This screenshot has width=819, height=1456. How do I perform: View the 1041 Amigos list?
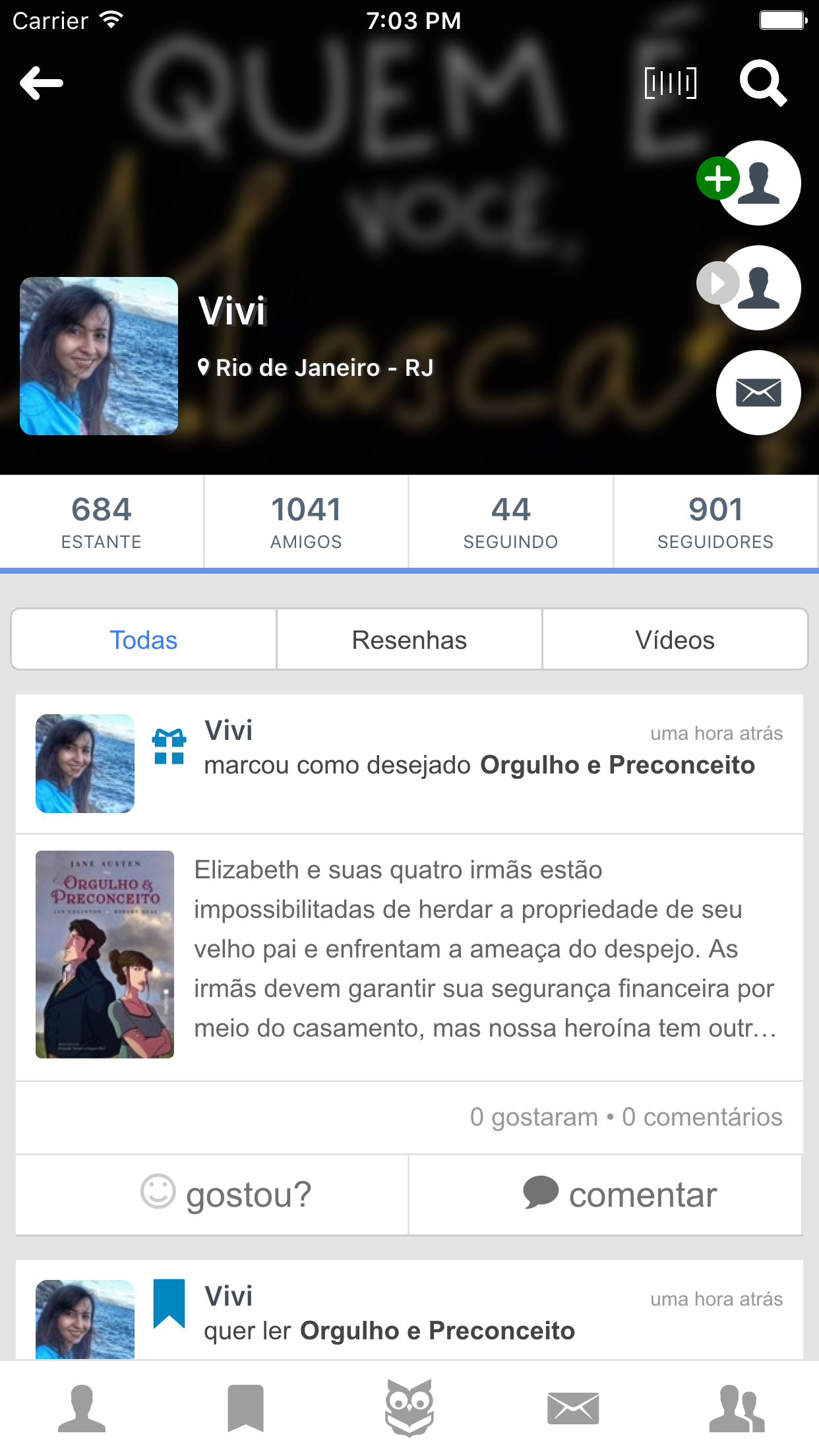click(306, 521)
